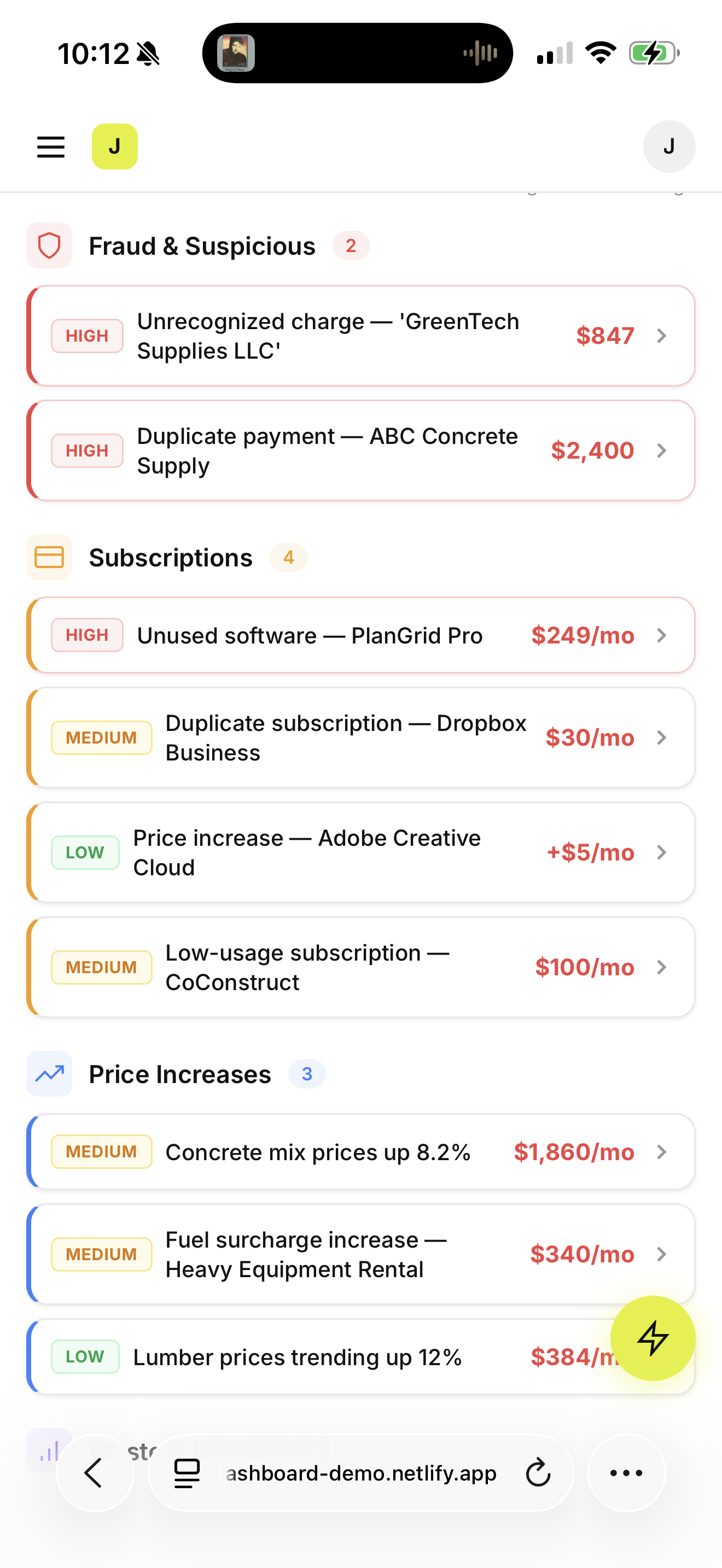722x1568 pixels.
Task: Open Lumber prices trending up 12% card
Action: pos(317,1357)
